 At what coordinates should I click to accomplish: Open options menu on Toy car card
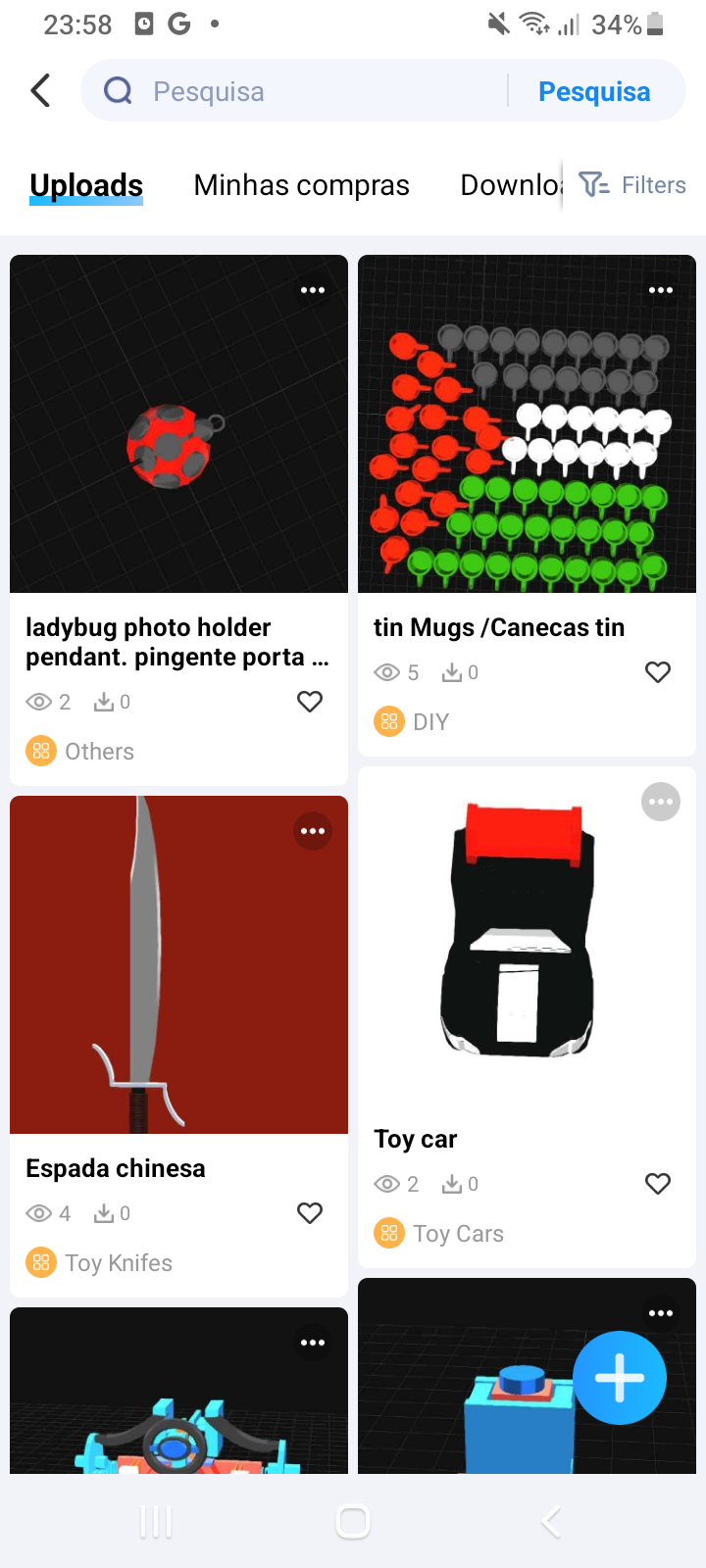click(x=661, y=802)
